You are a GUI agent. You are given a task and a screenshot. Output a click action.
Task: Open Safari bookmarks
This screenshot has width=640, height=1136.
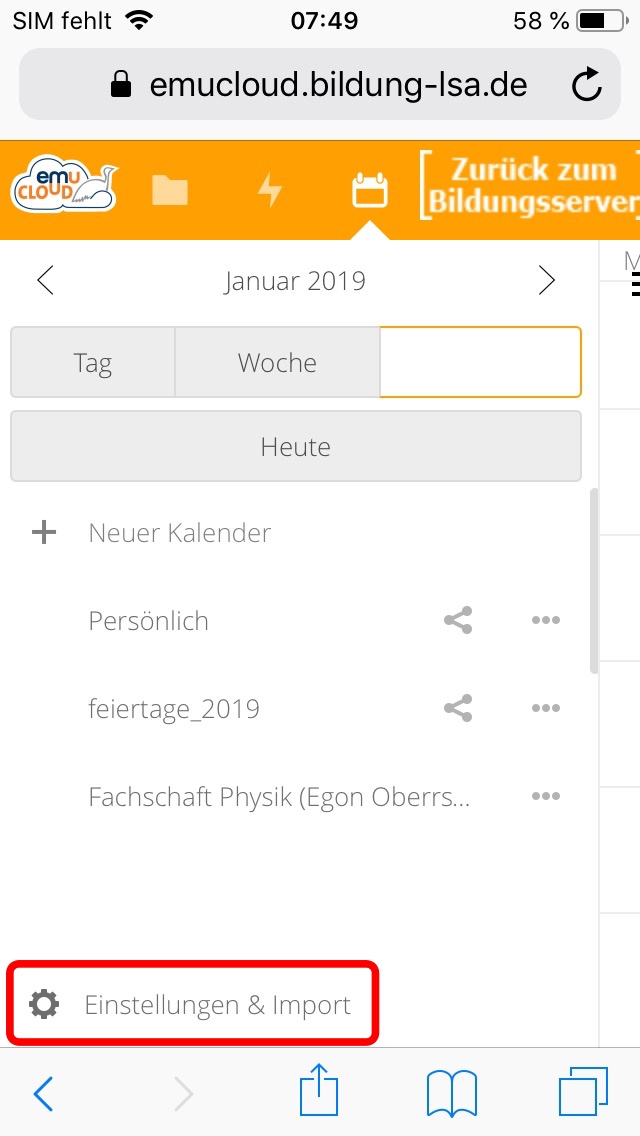pos(452,1093)
